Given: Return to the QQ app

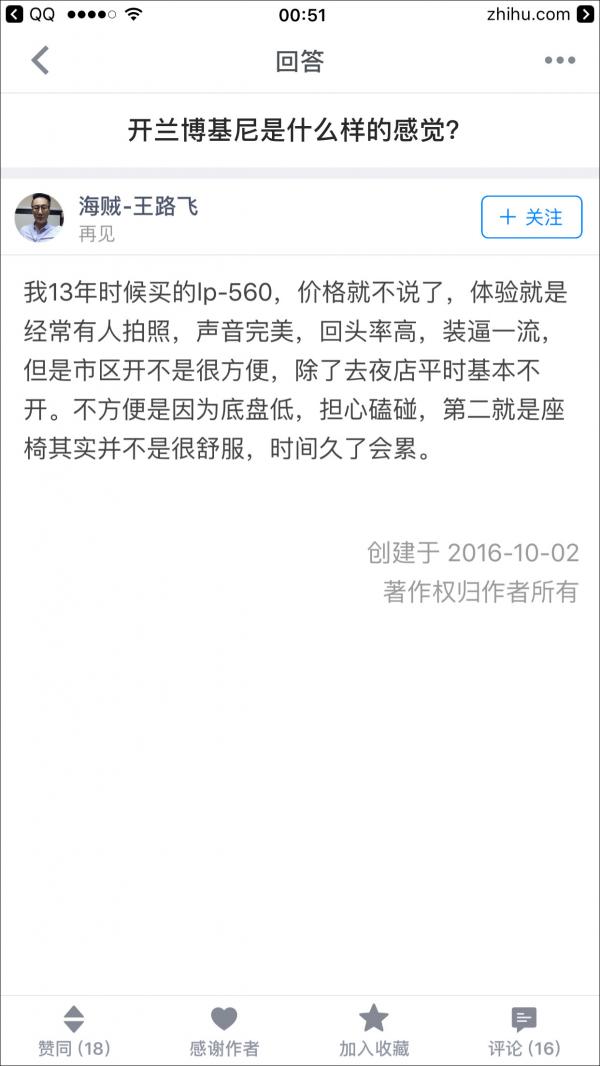Looking at the screenshot, I should tap(32, 14).
